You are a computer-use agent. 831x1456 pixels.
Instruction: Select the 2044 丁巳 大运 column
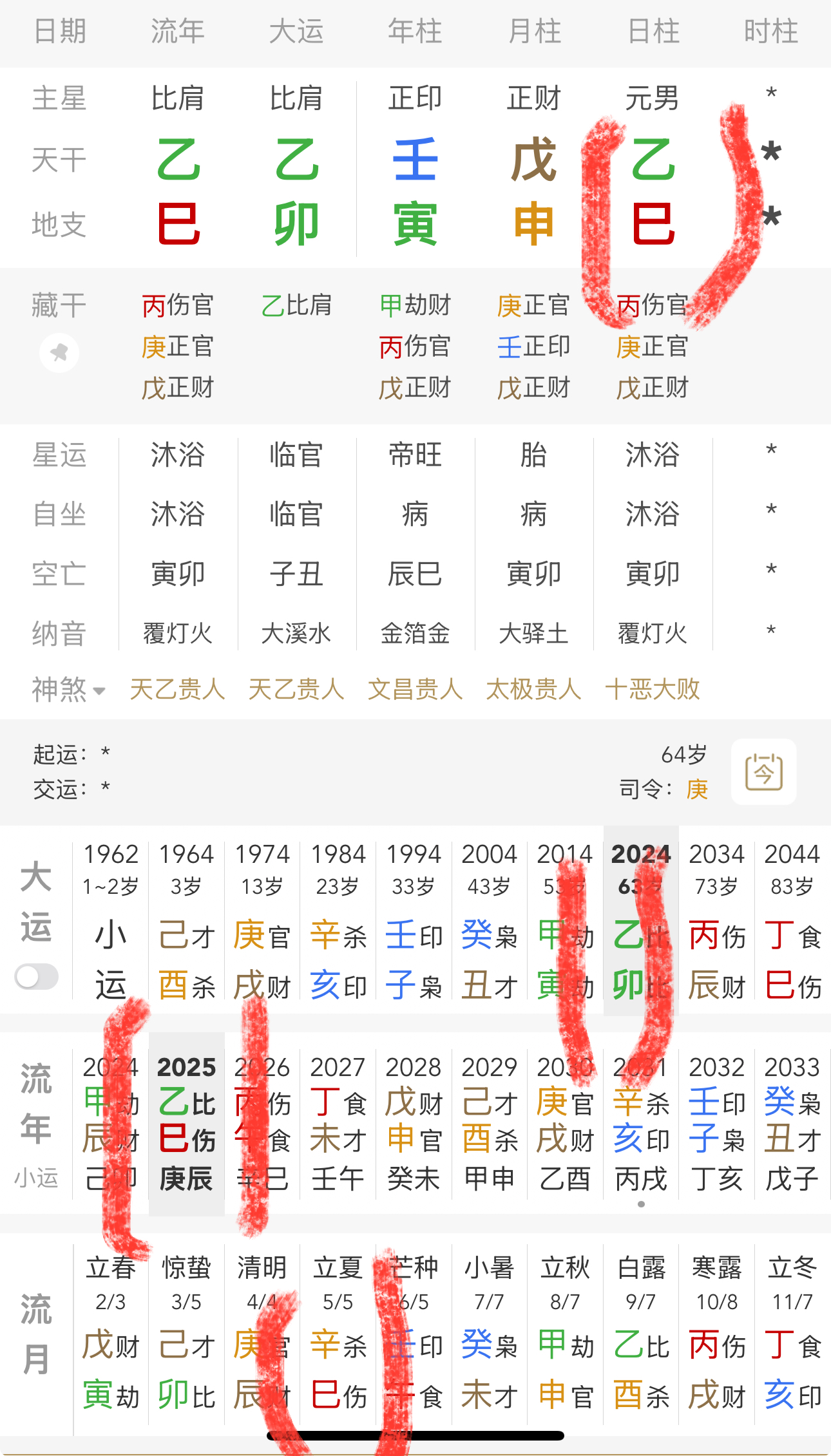tap(792, 921)
